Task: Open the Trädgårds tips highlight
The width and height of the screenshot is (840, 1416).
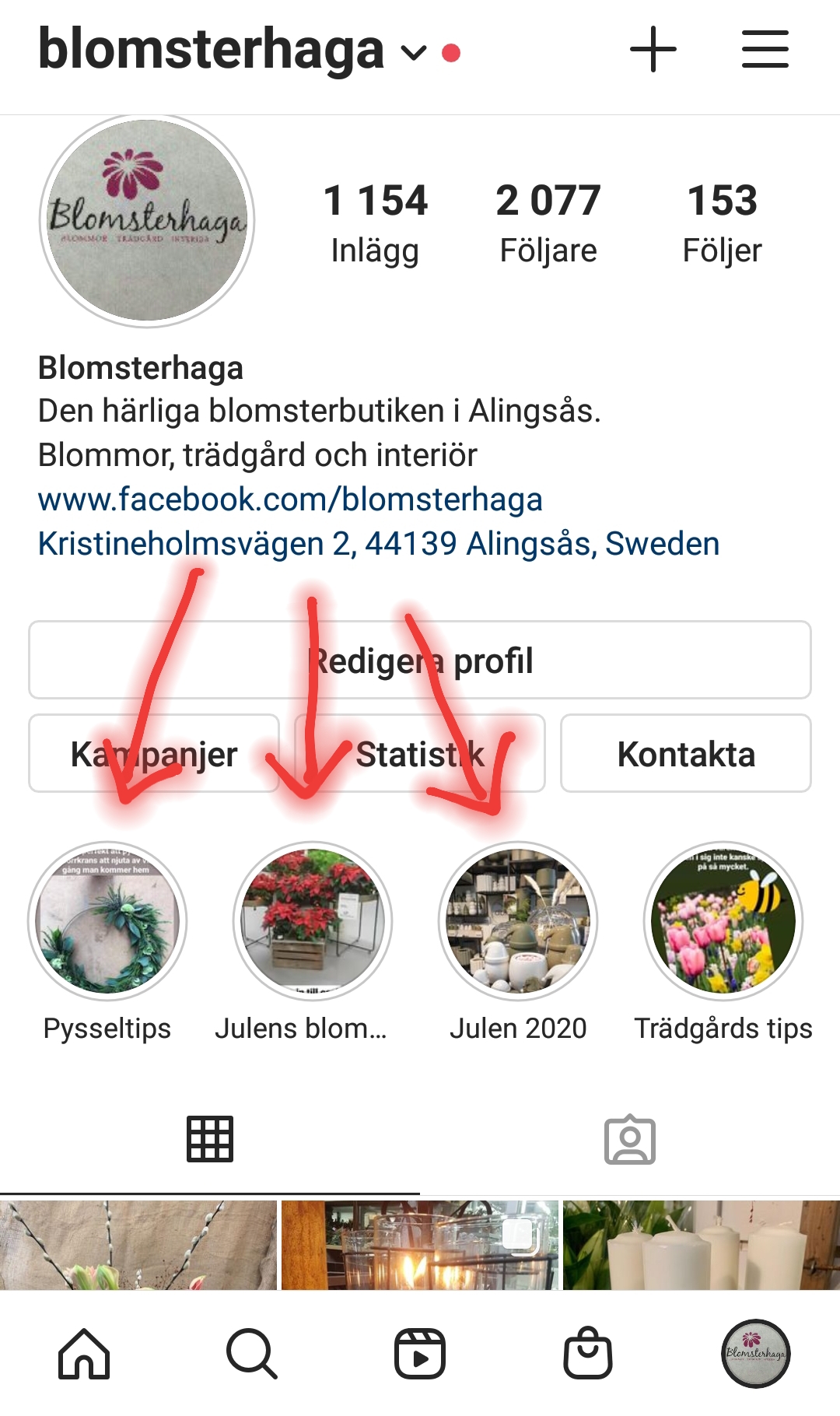Action: pyautogui.click(x=723, y=921)
